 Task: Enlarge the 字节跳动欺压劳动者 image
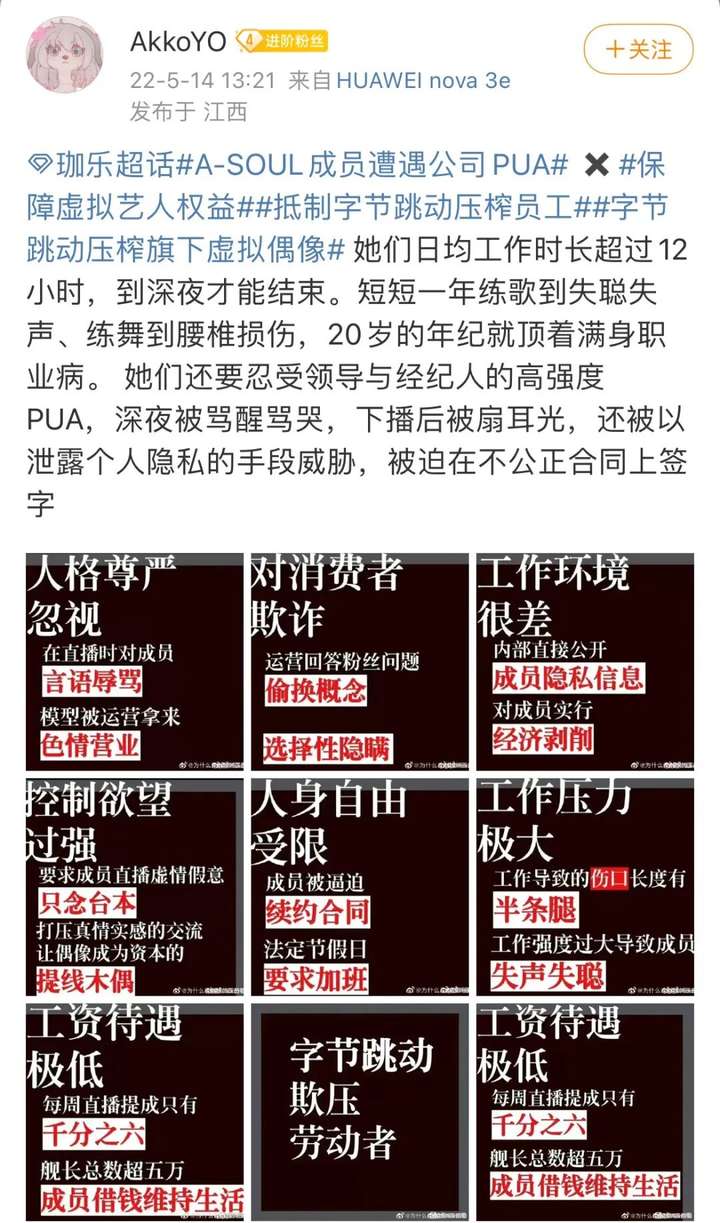tap(359, 1112)
